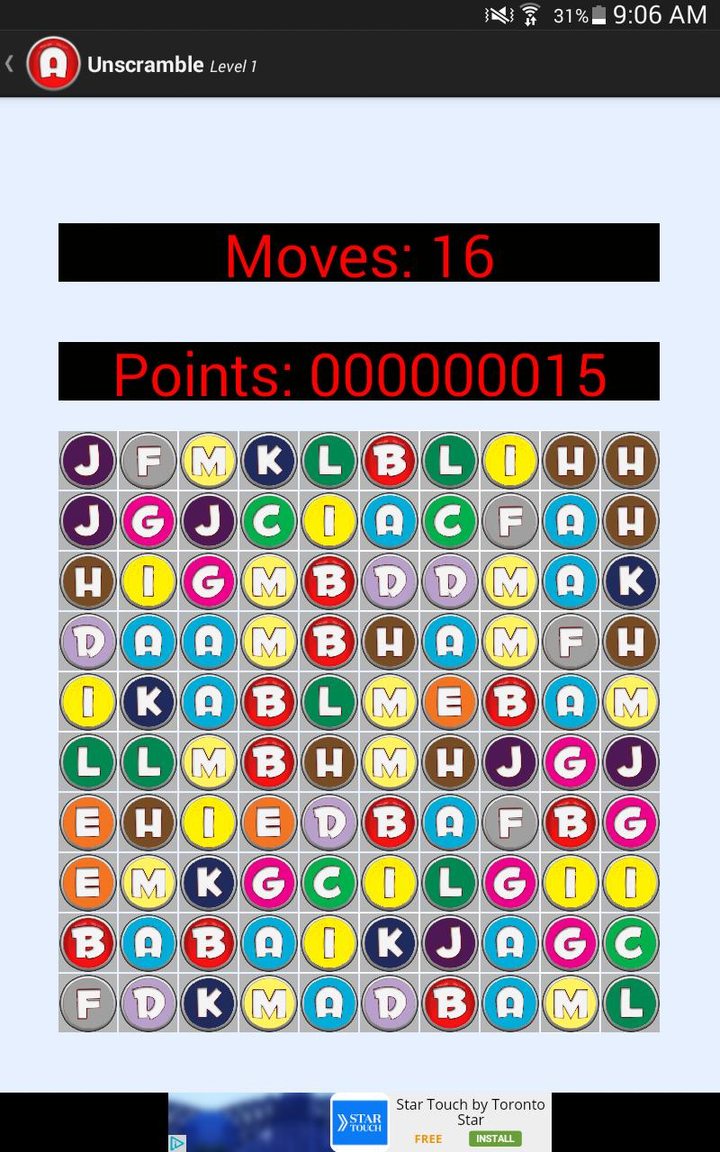Tap the pink G tile in the second row
The image size is (720, 1152).
150,522
